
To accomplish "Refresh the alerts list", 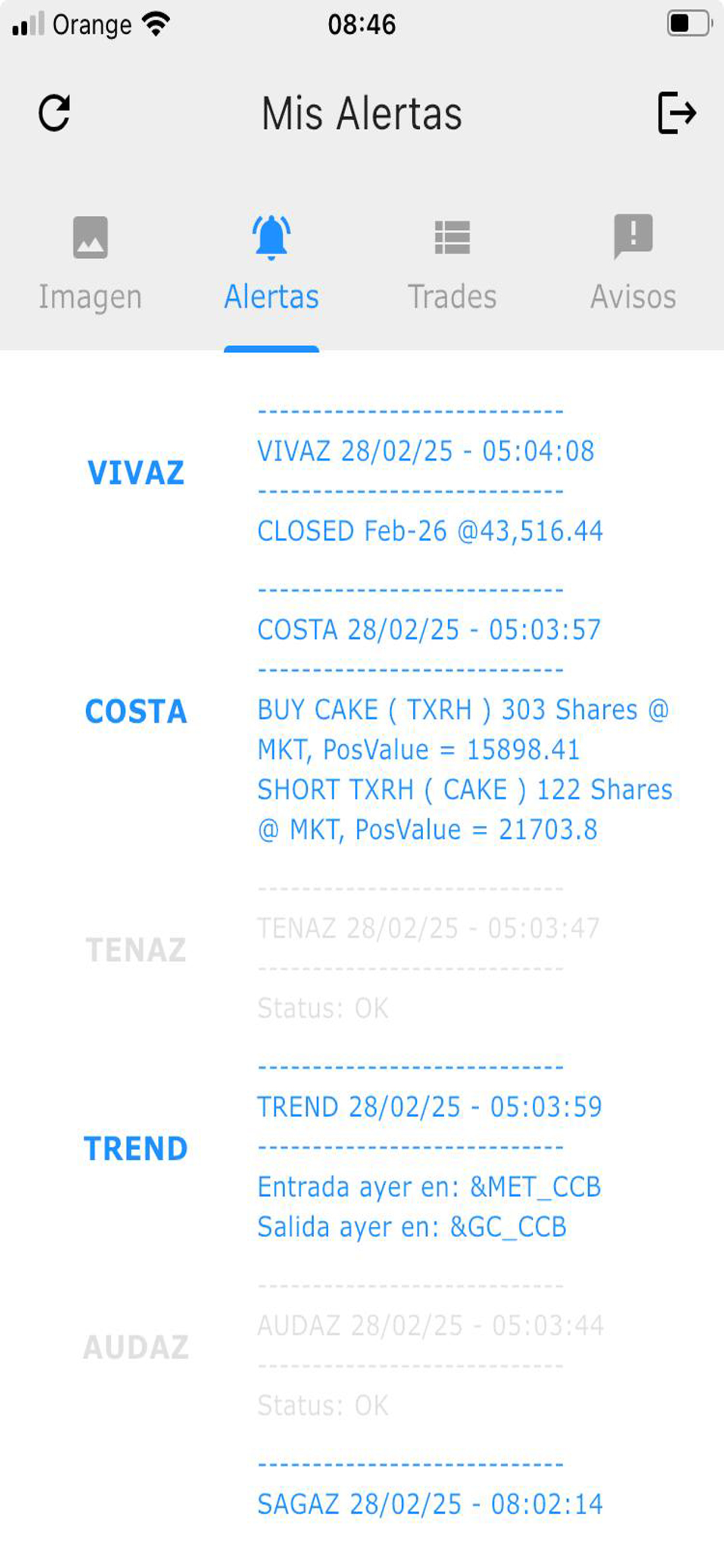I will [x=54, y=113].
